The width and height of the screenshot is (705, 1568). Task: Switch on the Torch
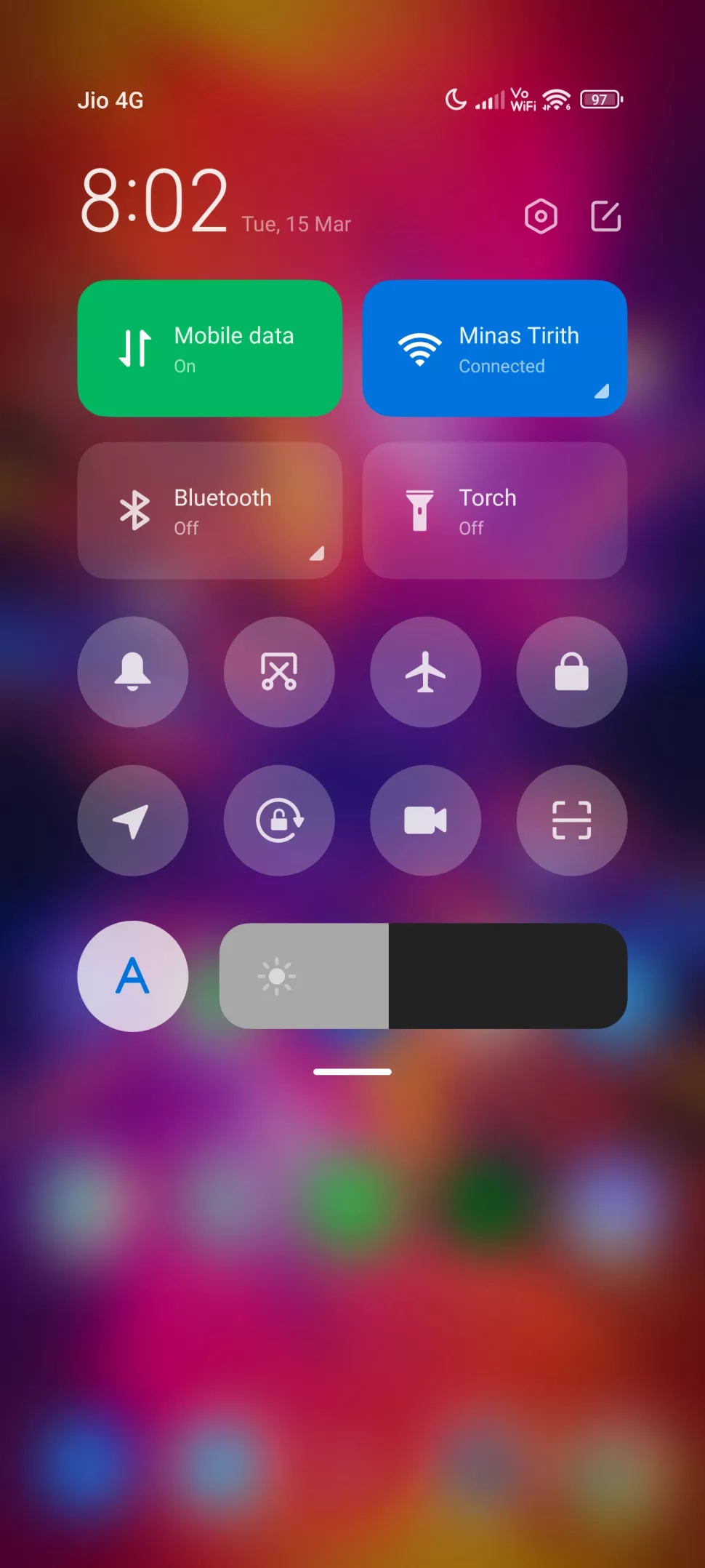click(x=495, y=511)
